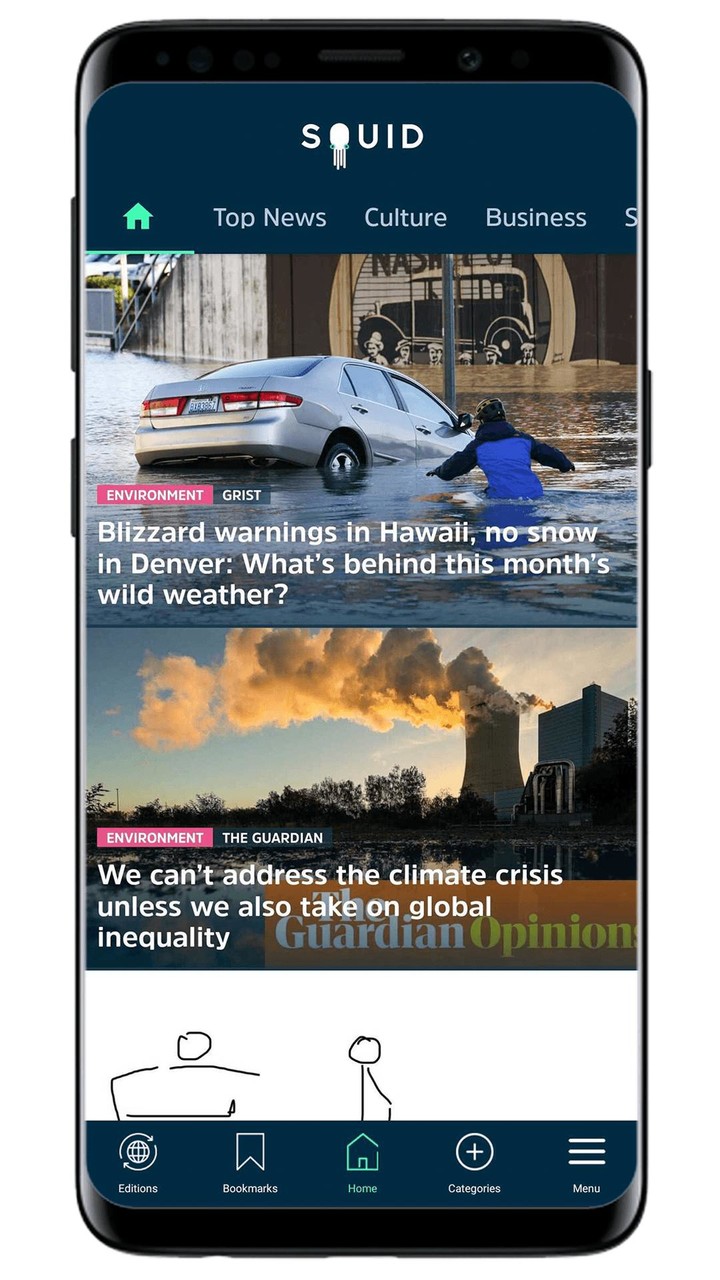
Task: Open Editions in the bottom bar
Action: point(138,1163)
